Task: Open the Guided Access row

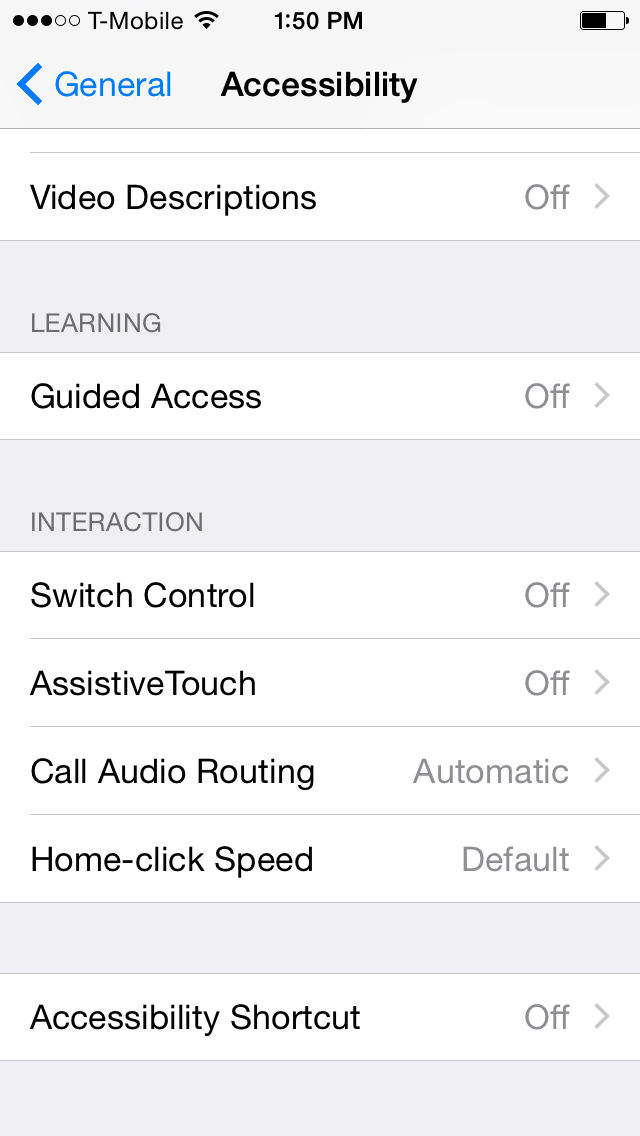Action: pos(320,396)
